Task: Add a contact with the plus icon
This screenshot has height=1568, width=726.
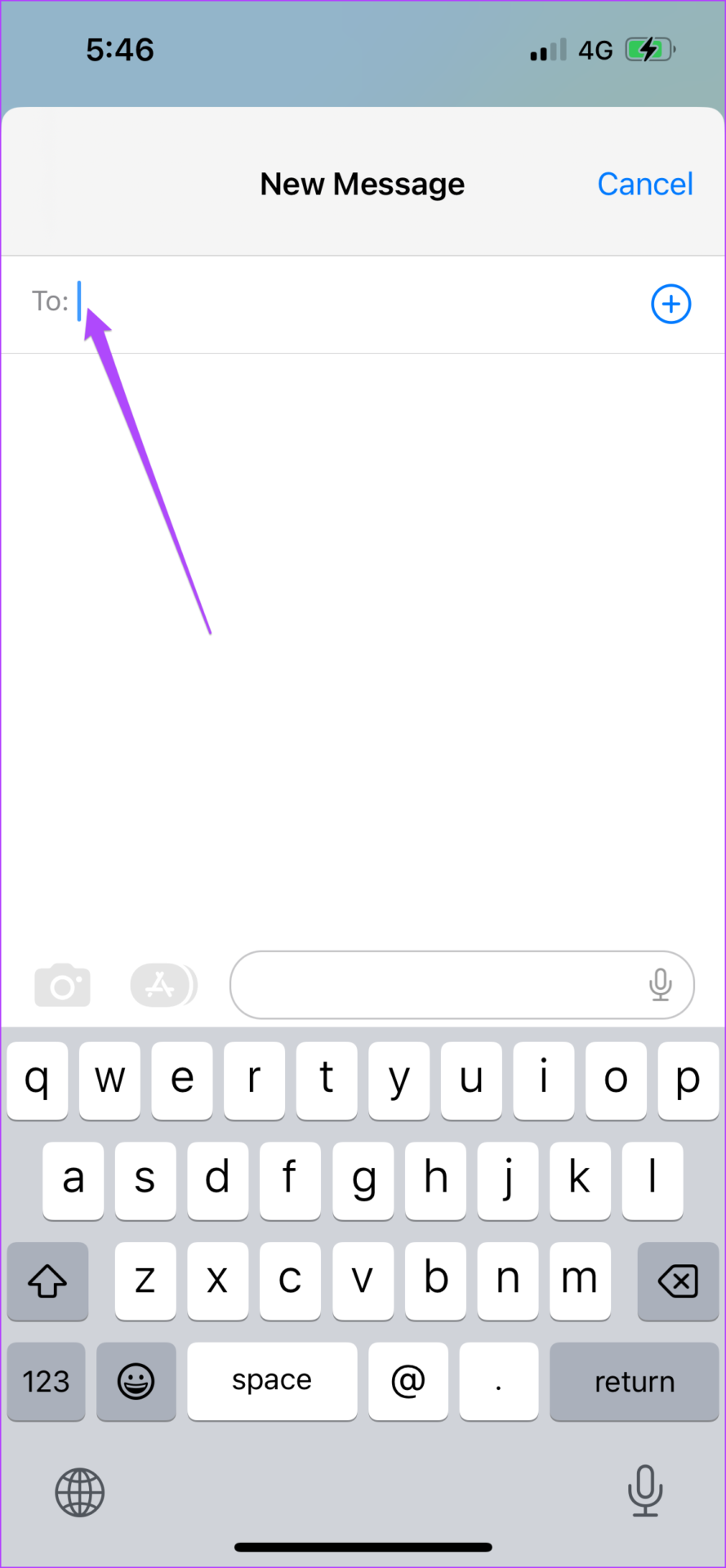Action: point(670,304)
